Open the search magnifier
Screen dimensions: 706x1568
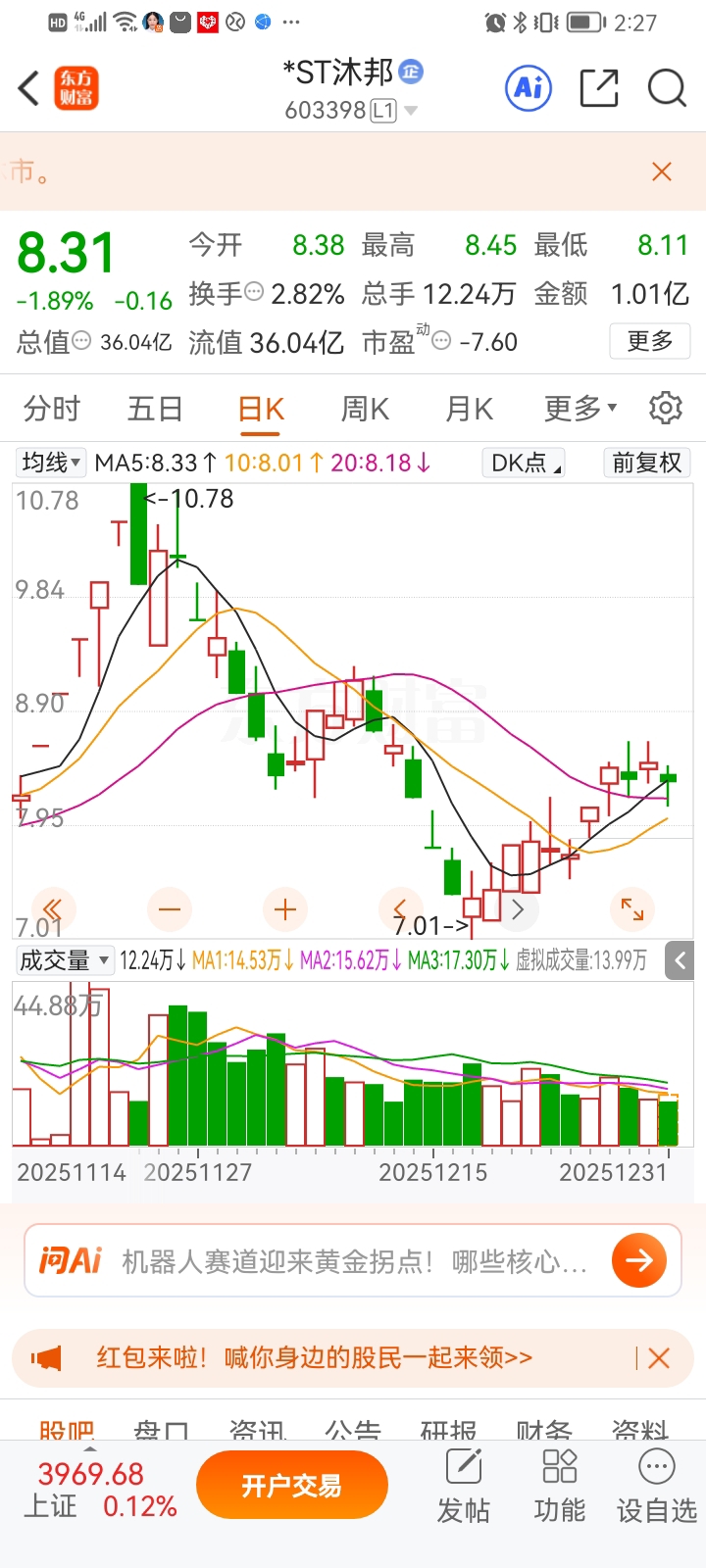pyautogui.click(x=667, y=88)
